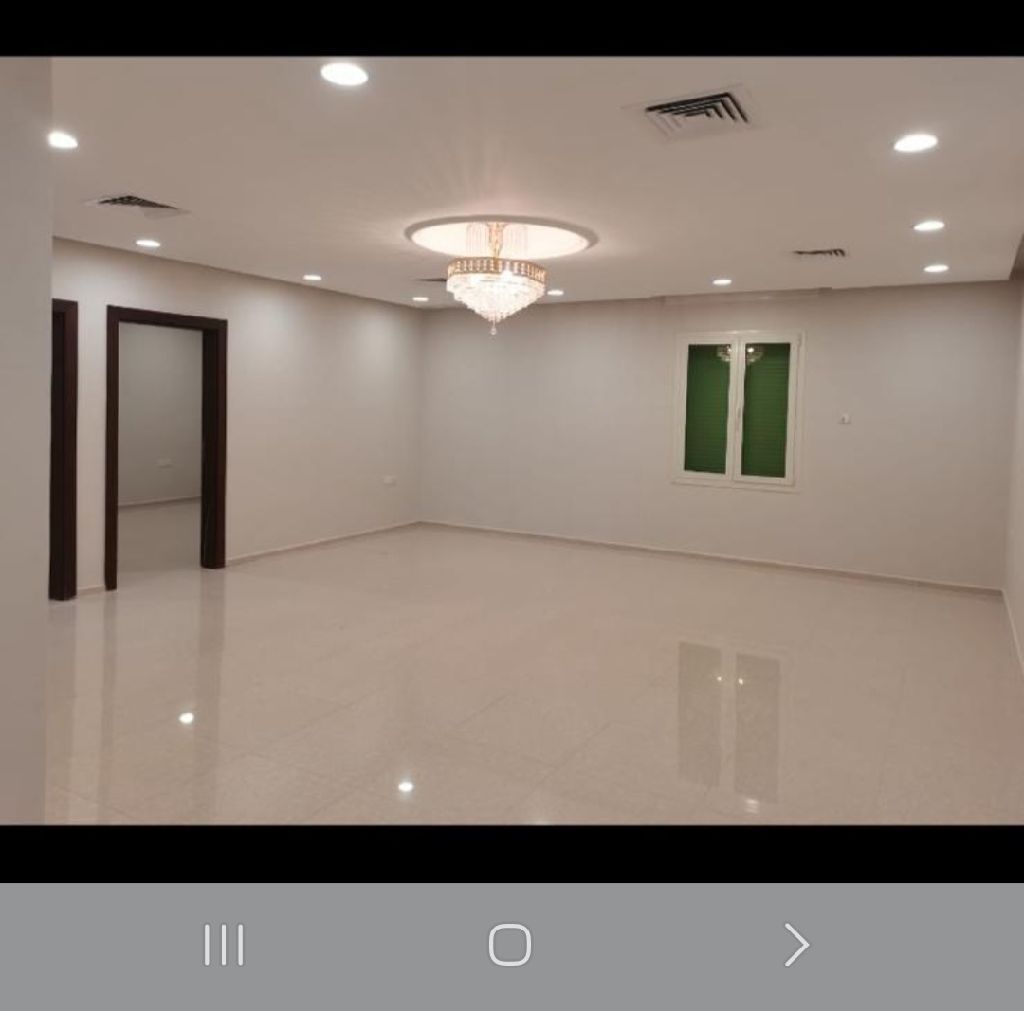Go to the home screen
The width and height of the screenshot is (1024, 1011).
click(509, 944)
